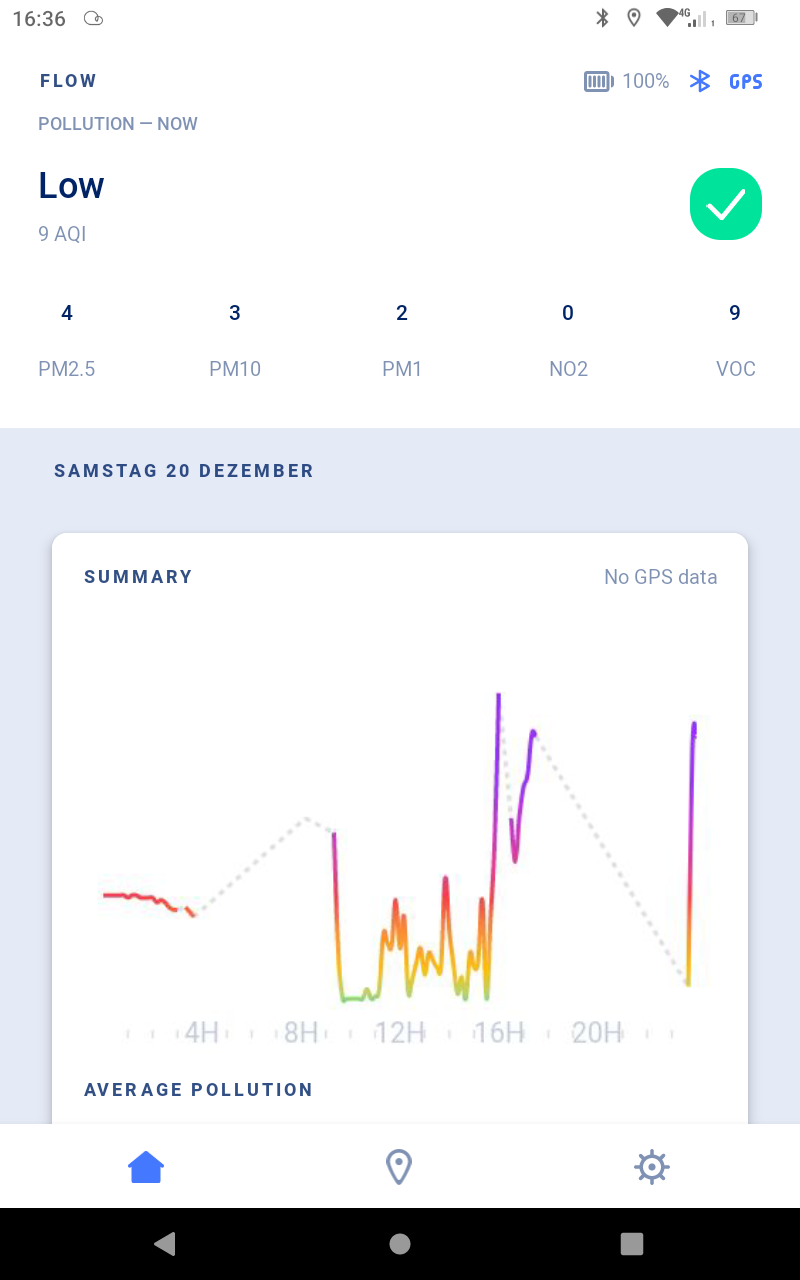The height and width of the screenshot is (1280, 800).
Task: Tap the green Low pollution checkmark
Action: point(726,204)
